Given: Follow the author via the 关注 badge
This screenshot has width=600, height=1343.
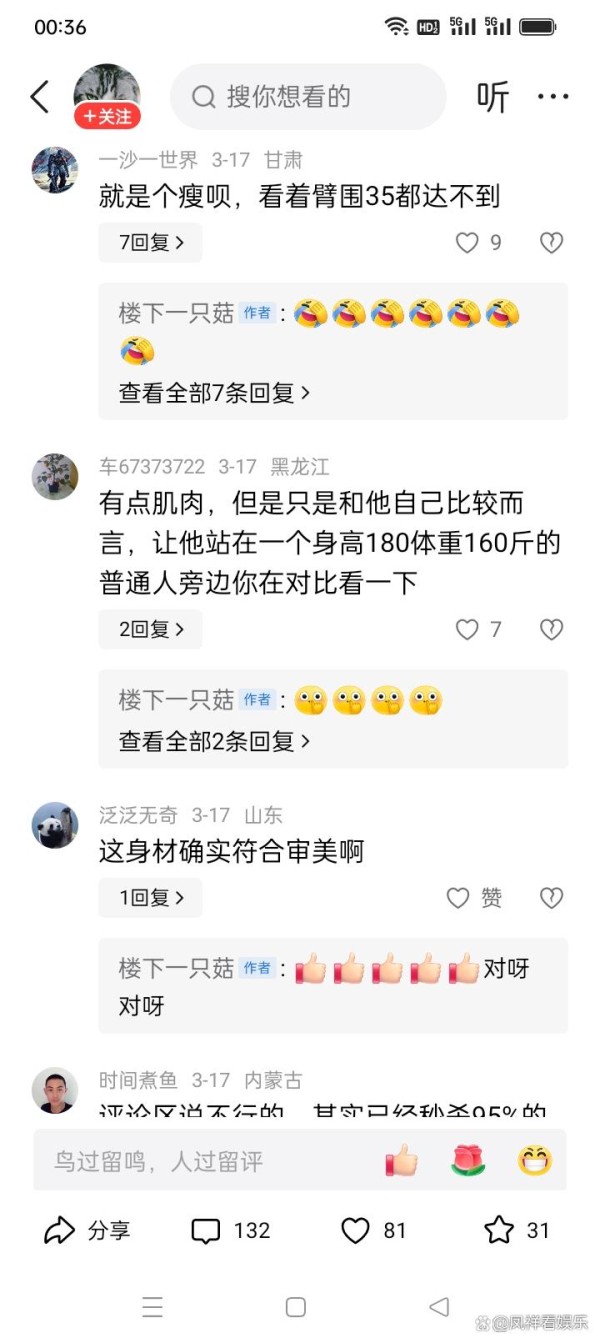Looking at the screenshot, I should coord(107,117).
